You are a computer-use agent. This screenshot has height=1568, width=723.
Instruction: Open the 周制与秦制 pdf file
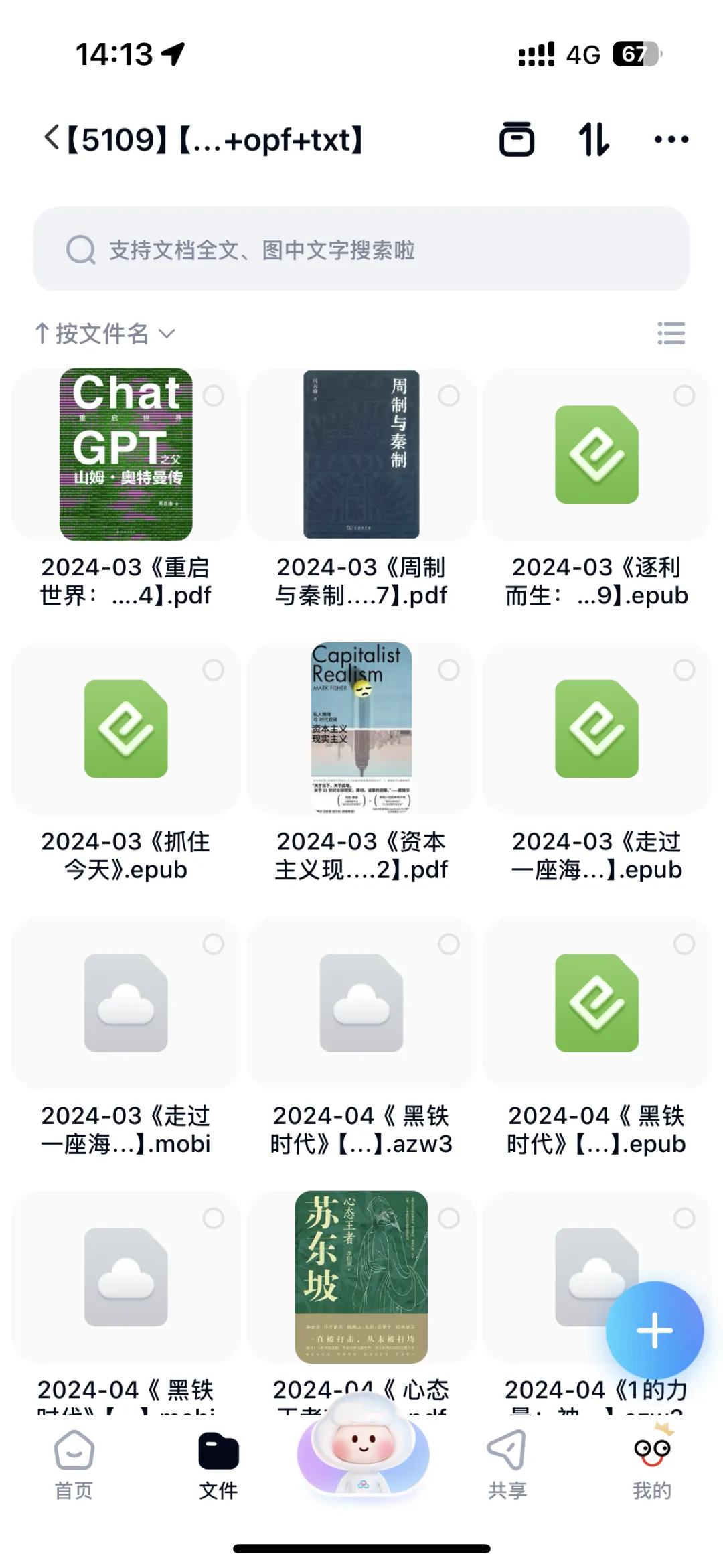[361, 455]
